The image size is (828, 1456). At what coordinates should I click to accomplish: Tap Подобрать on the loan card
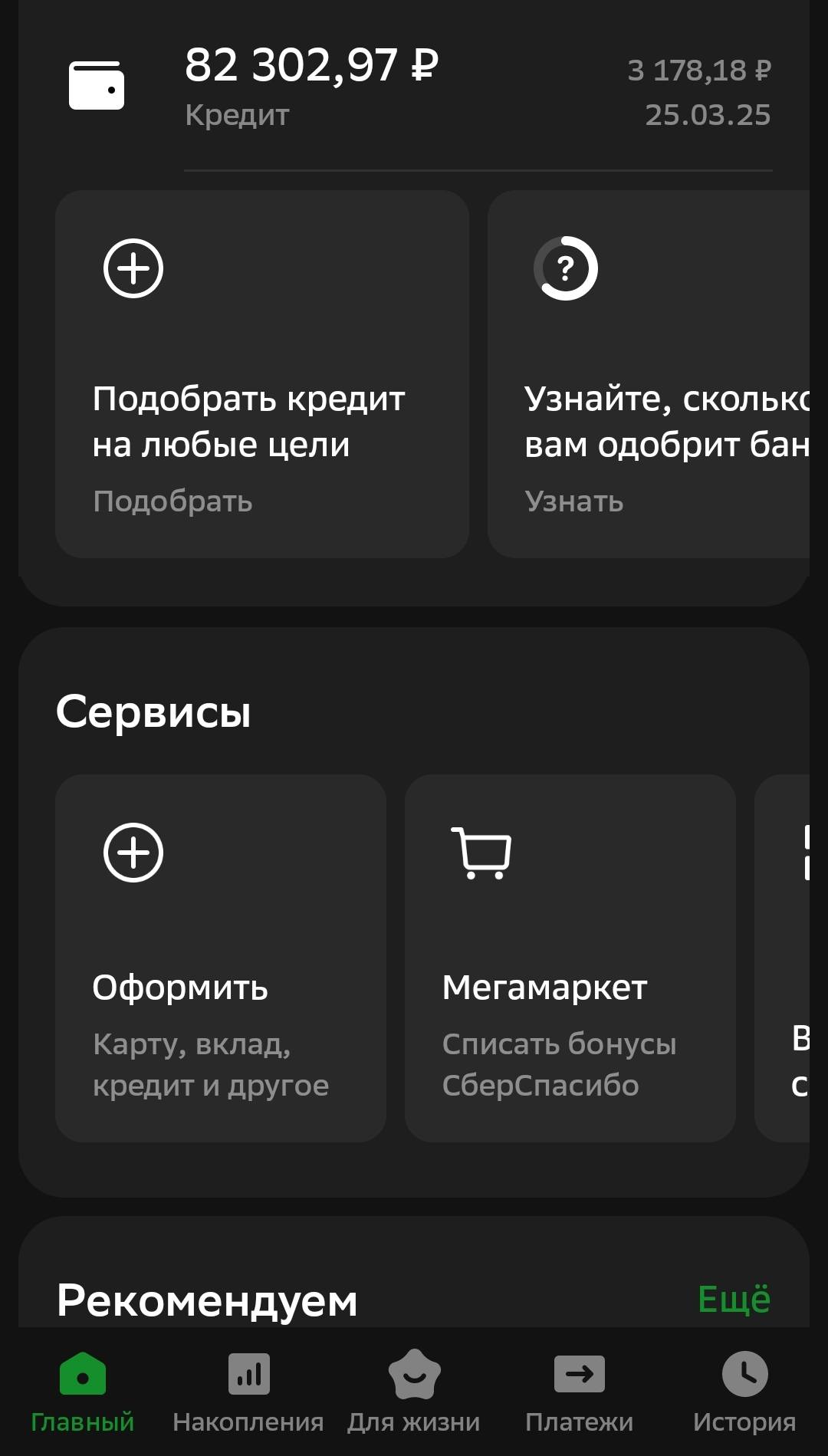[172, 501]
